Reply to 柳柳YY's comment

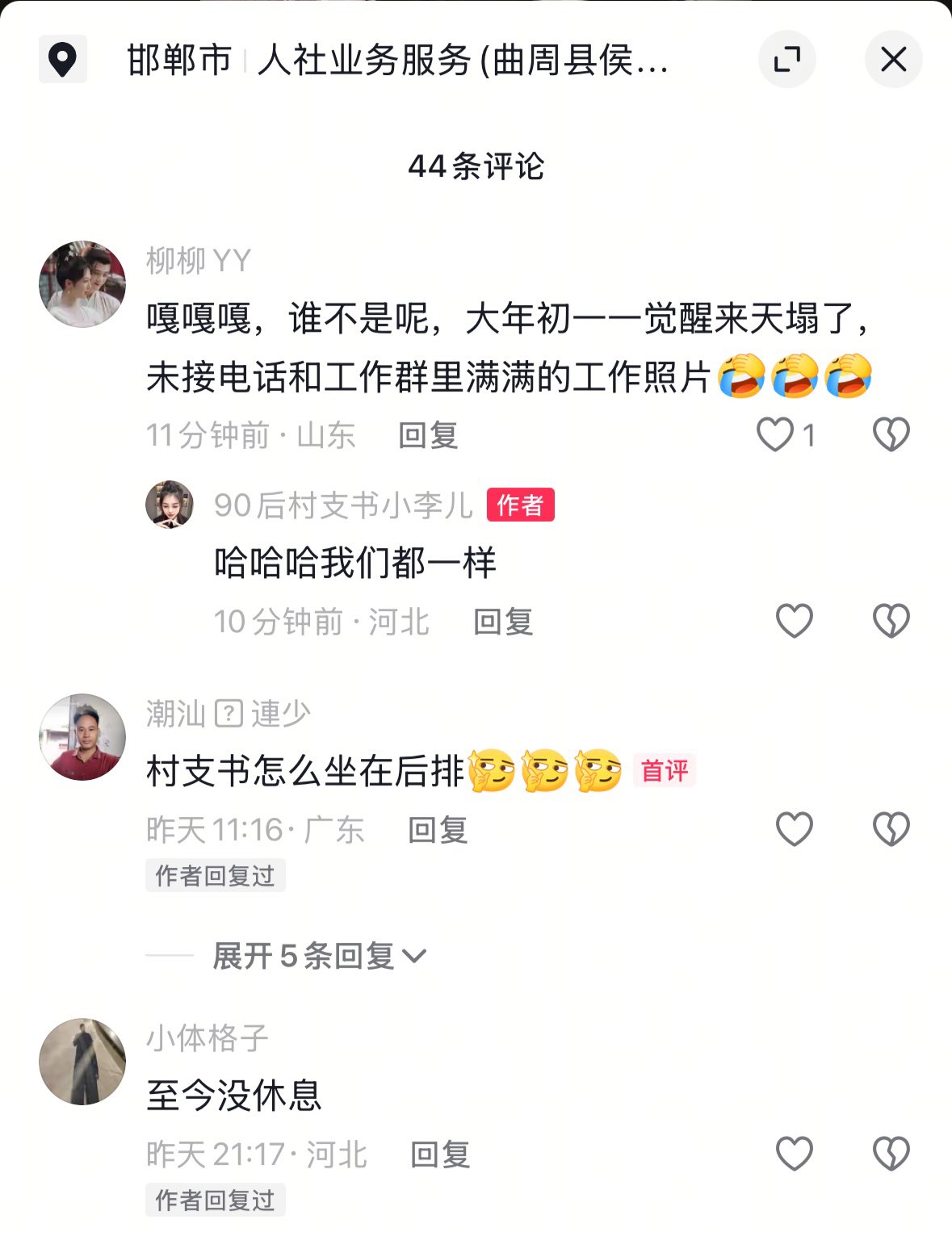(428, 435)
